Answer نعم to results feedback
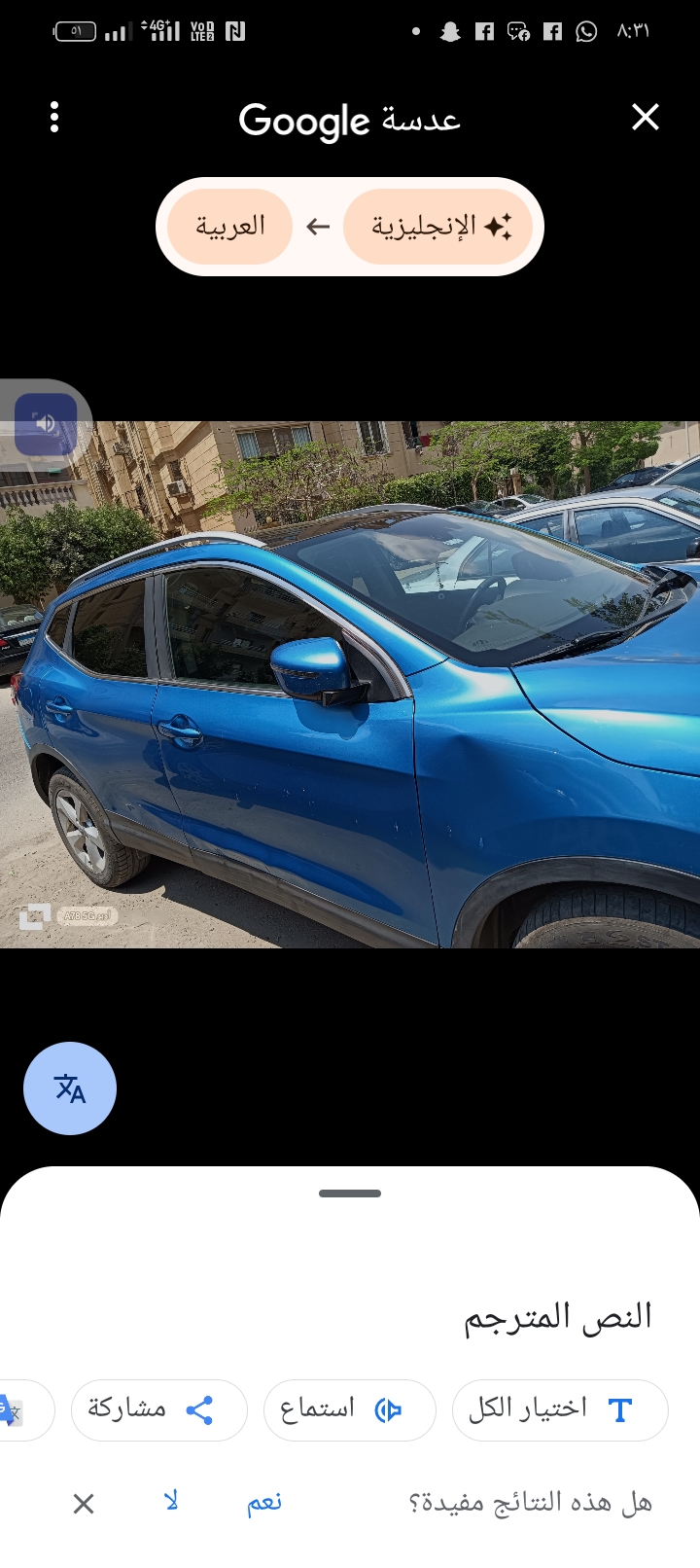 [264, 1503]
